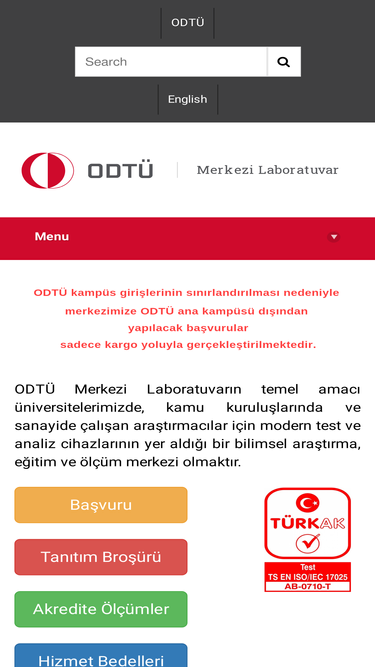The height and width of the screenshot is (667, 375).
Task: Expand the red Menu dropdown
Action: point(188,237)
